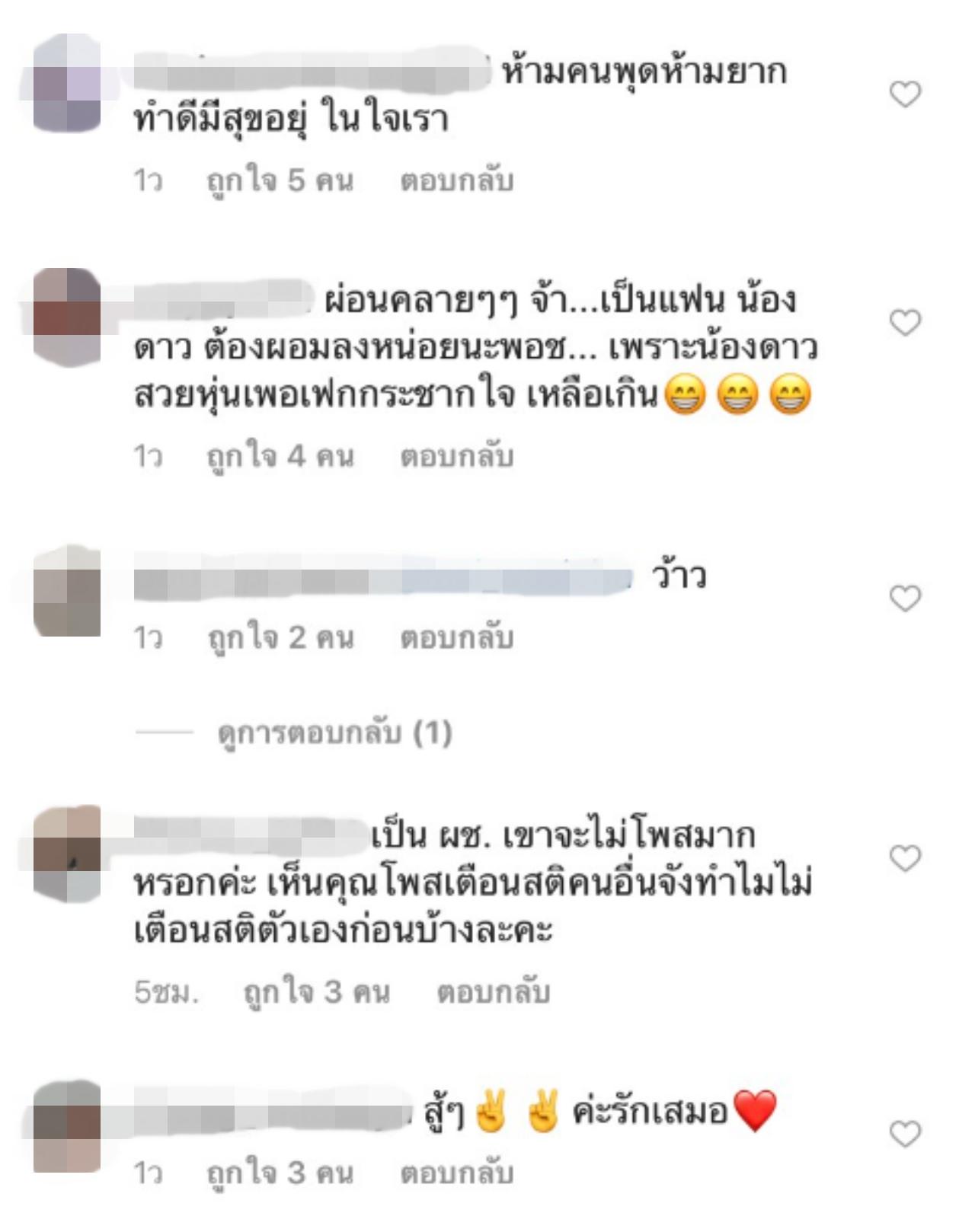The height and width of the screenshot is (1232, 975).
Task: Reply to the comment posted 5ชม. ago
Action: [x=493, y=992]
